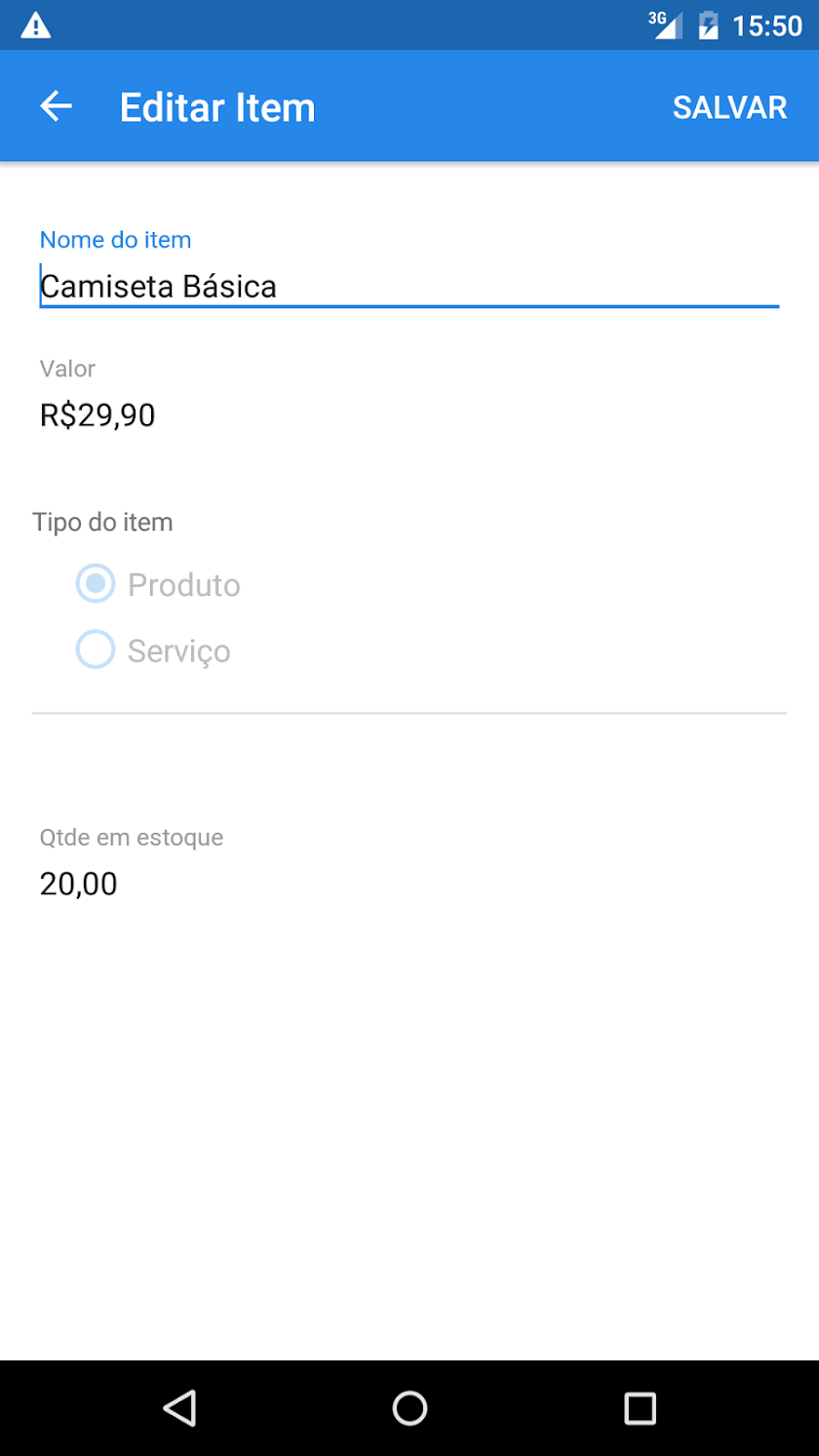Tap SALVAR to save the item
Screen dimensions: 819x1456
pos(729,107)
